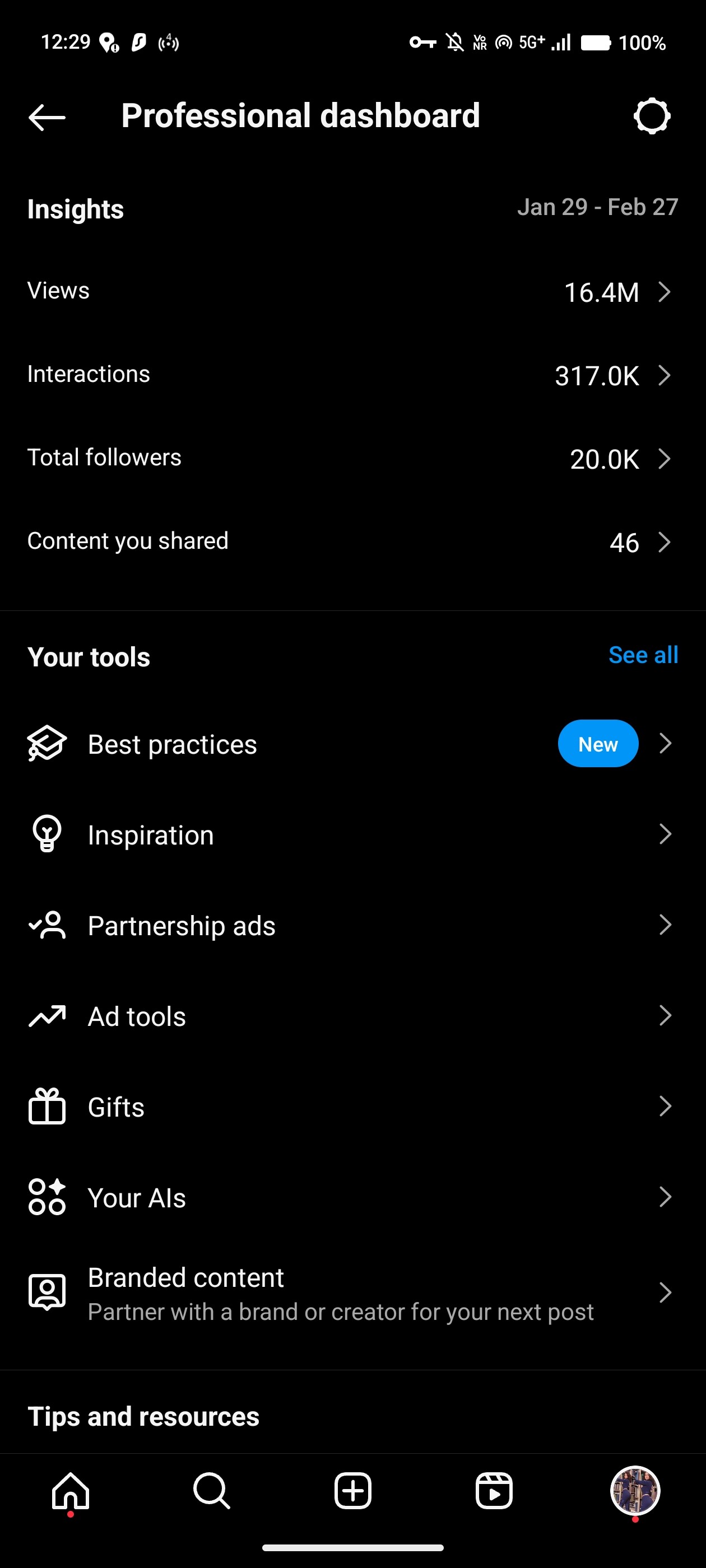Go back using the arrow icon

click(x=47, y=117)
